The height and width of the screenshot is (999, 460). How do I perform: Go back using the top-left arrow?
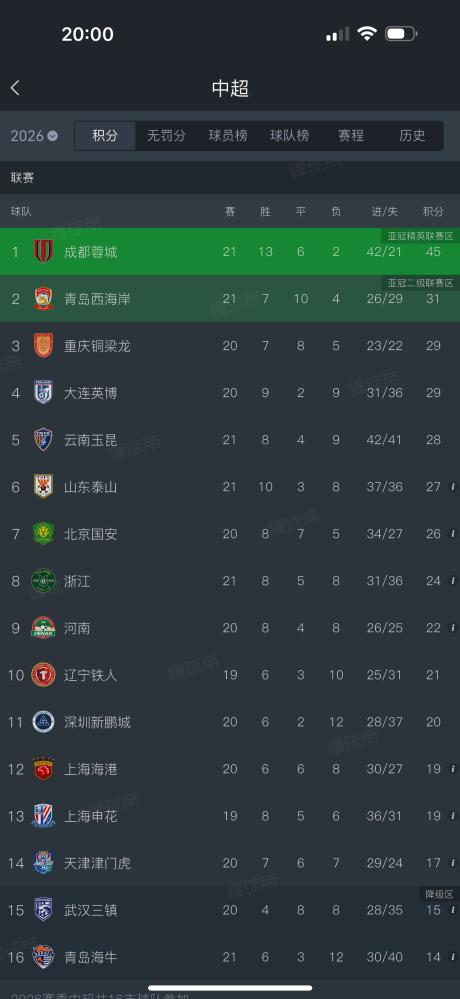point(15,88)
